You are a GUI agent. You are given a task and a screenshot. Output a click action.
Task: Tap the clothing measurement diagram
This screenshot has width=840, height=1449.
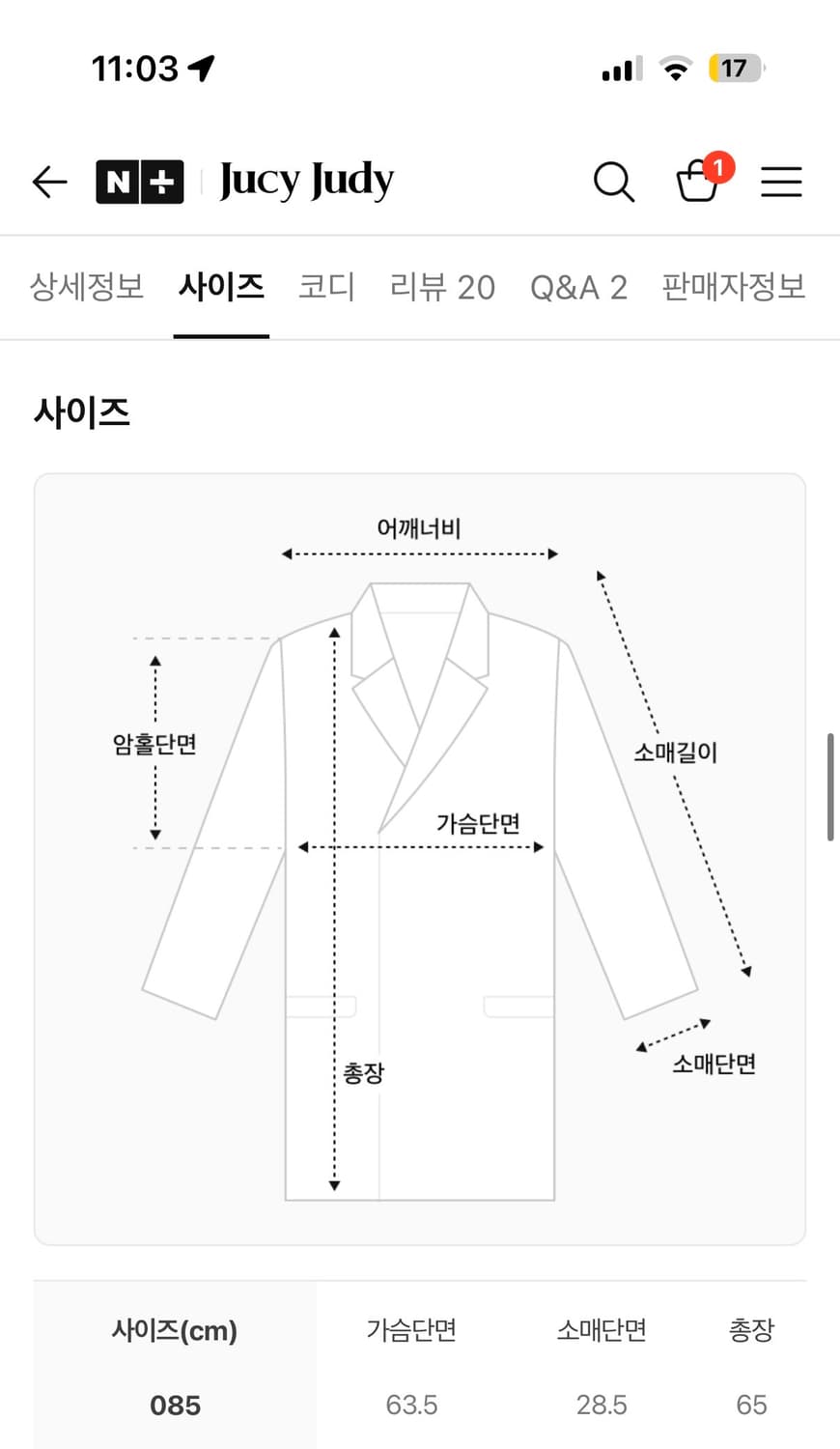pyautogui.click(x=419, y=855)
